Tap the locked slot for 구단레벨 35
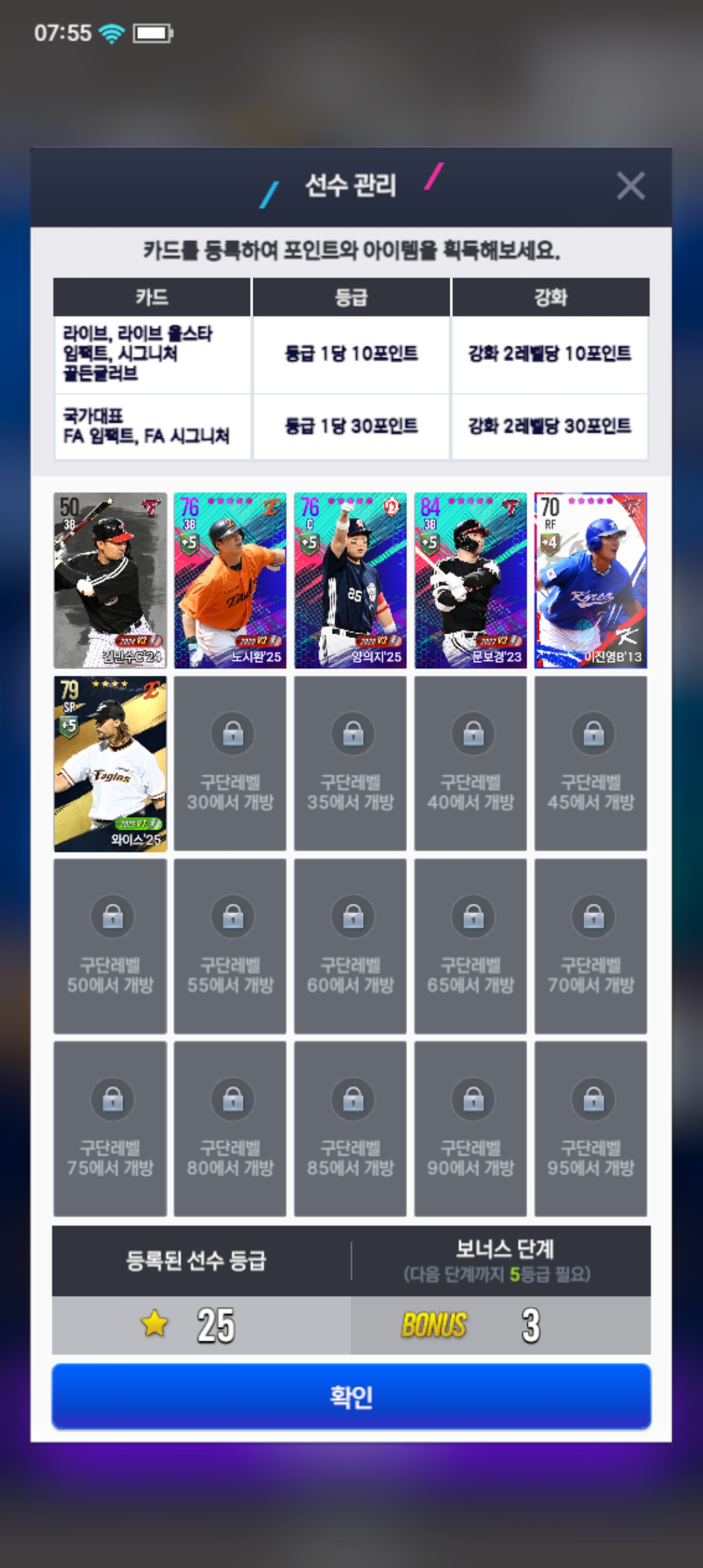 [x=350, y=763]
